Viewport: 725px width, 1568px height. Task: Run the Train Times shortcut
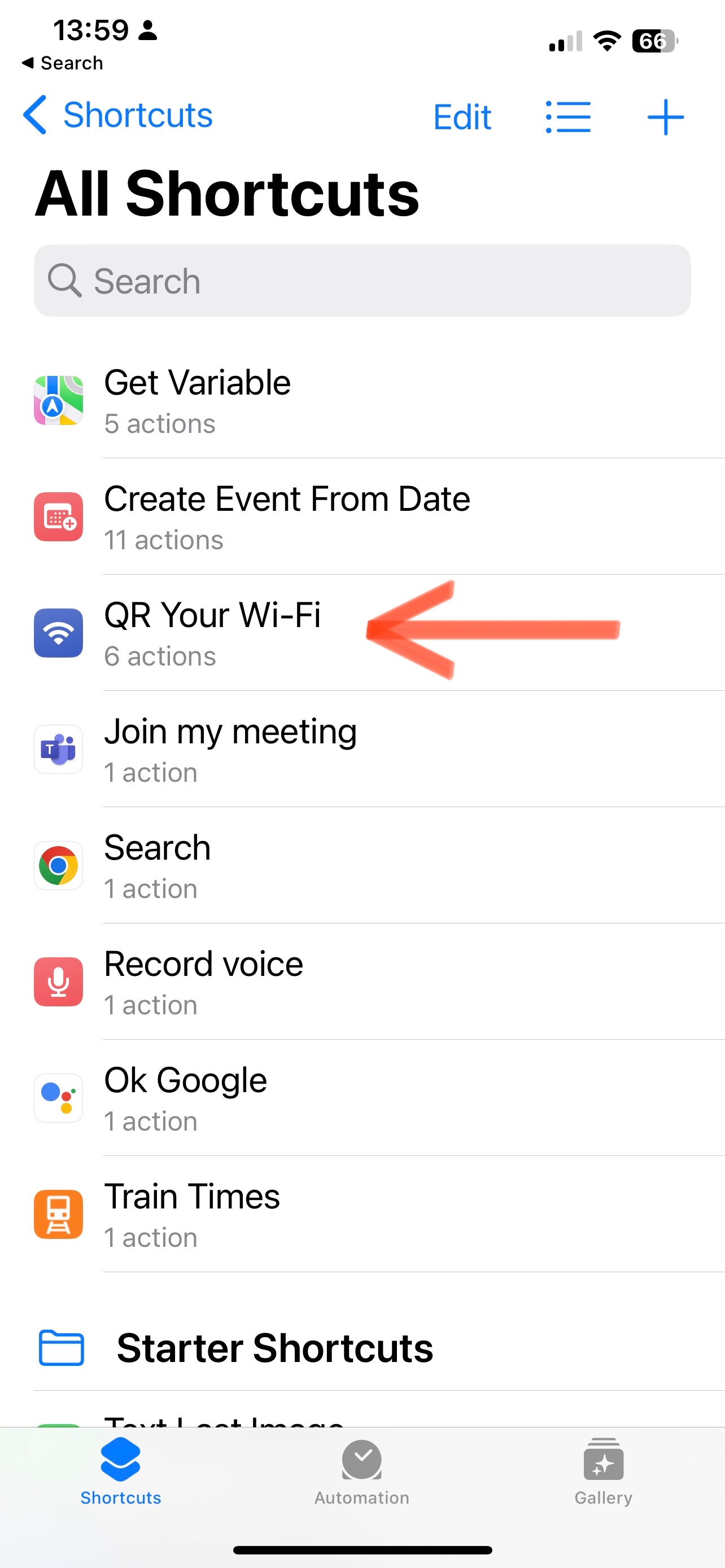pos(191,1214)
